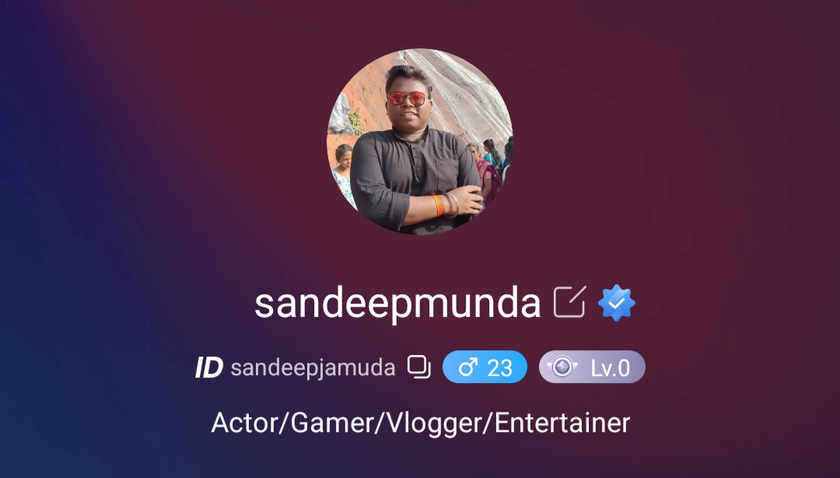The width and height of the screenshot is (840, 478).
Task: Open the profile picture
Action: (x=420, y=142)
